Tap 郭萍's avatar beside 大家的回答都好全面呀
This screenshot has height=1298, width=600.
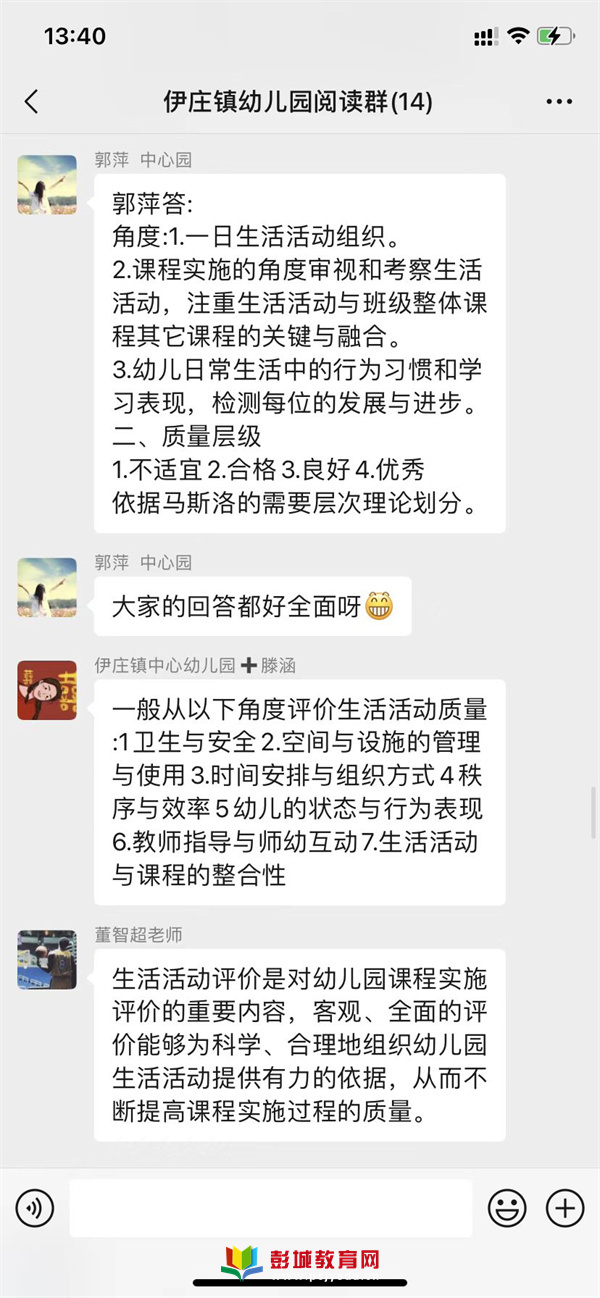pos(47,587)
